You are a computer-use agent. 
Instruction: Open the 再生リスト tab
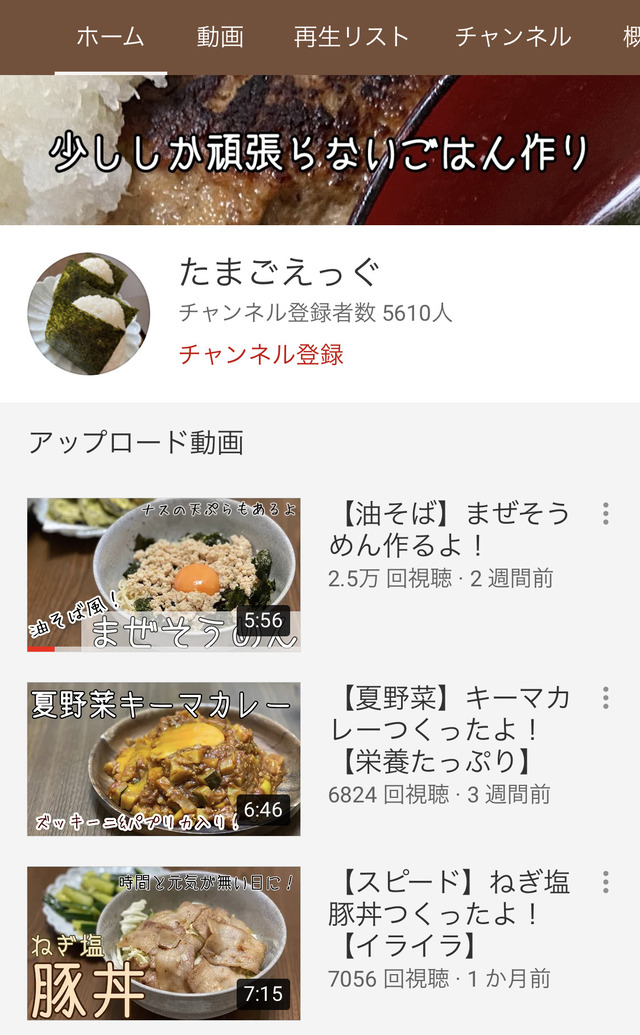[x=351, y=37]
